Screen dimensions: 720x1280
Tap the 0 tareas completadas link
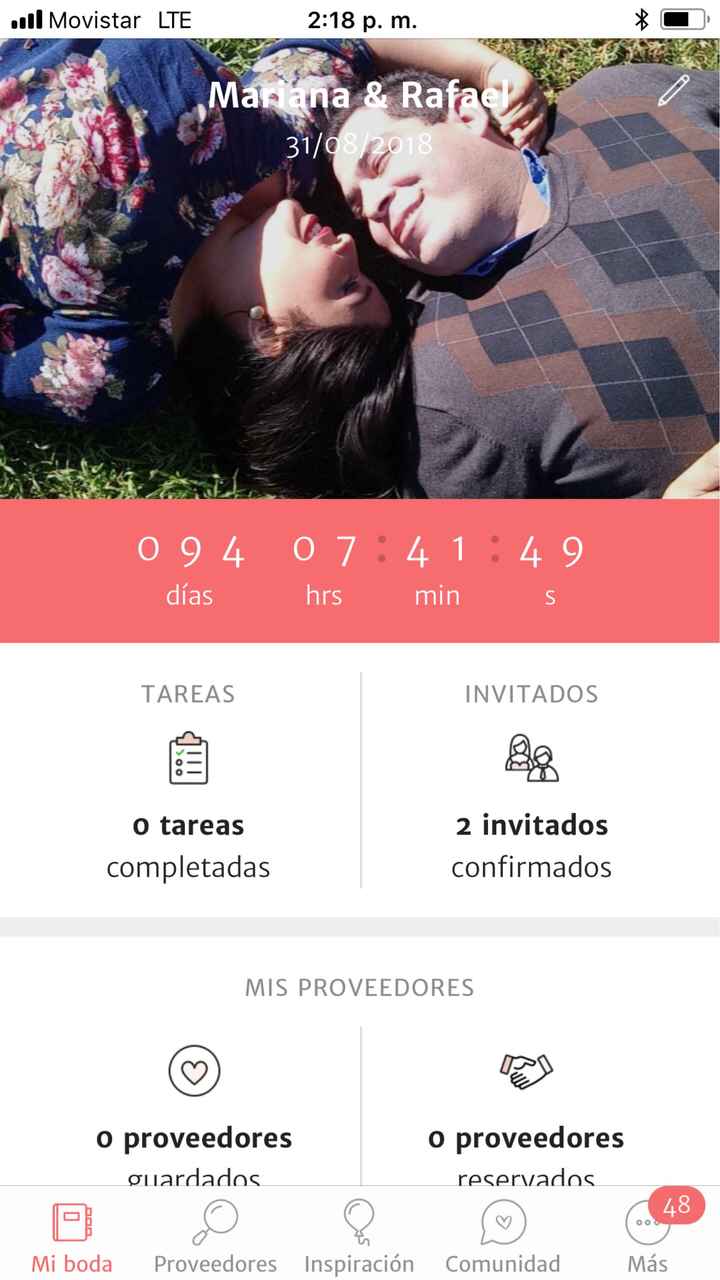coord(188,846)
